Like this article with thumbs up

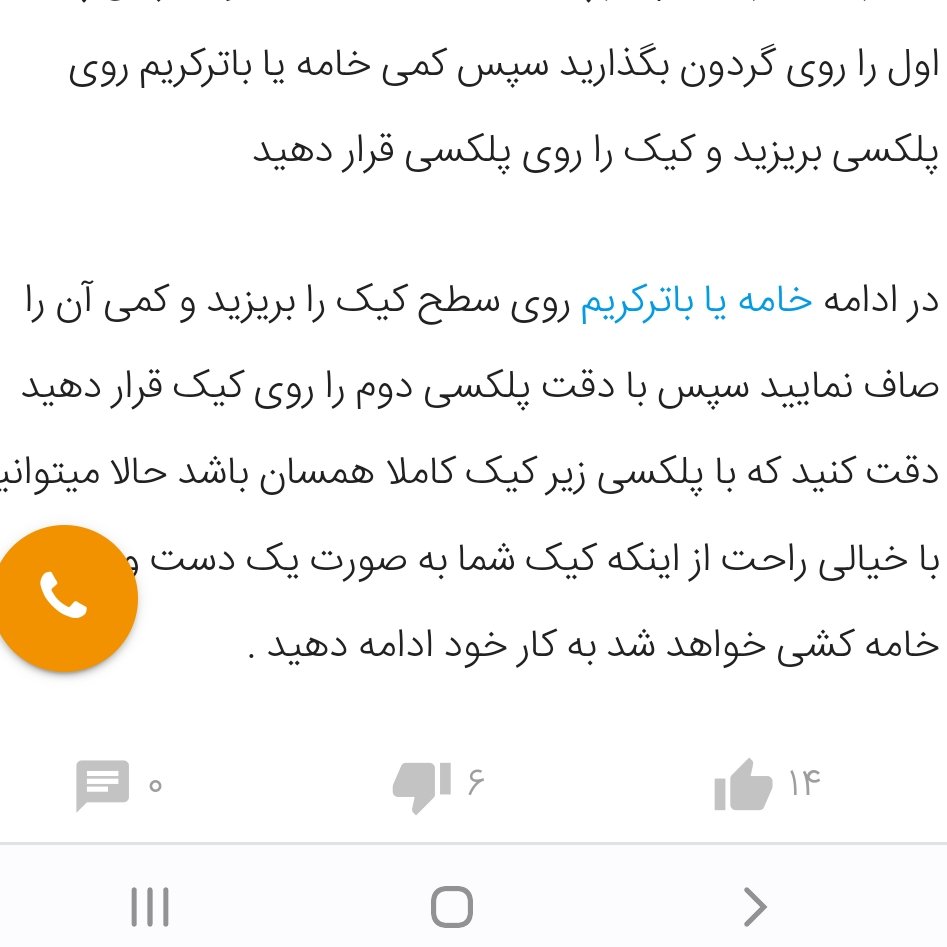(x=743, y=784)
